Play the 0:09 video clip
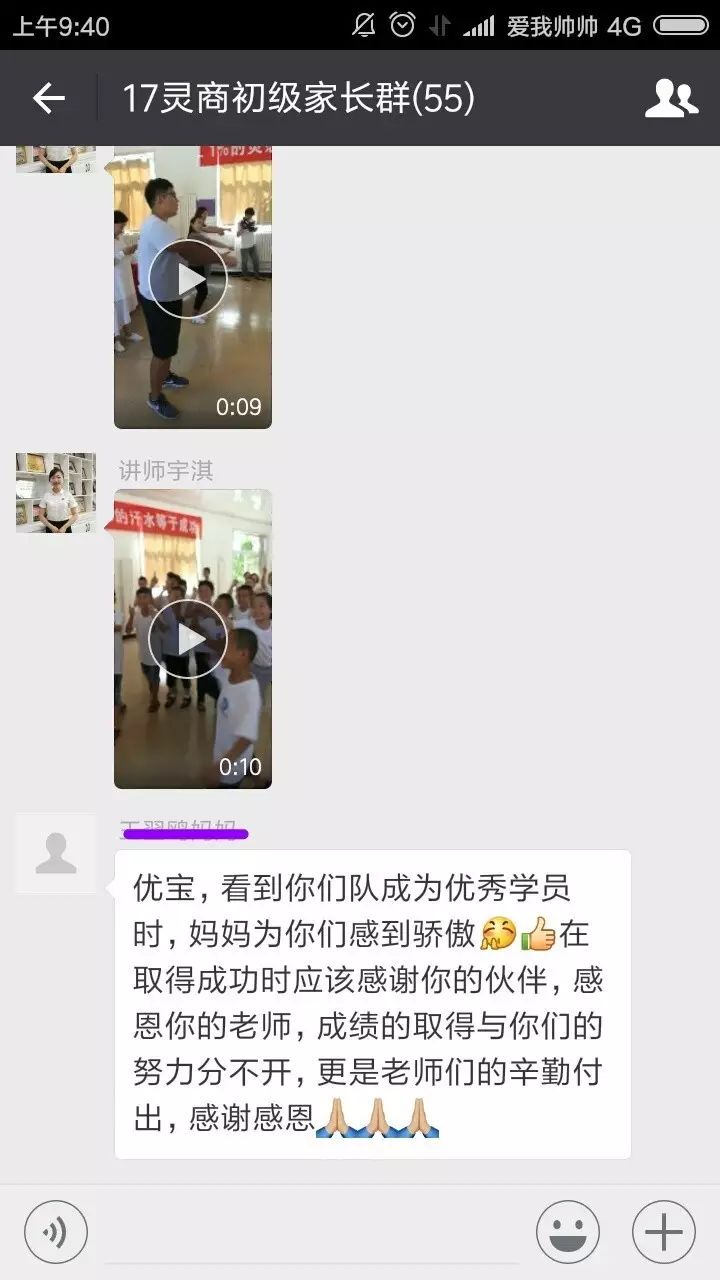 pyautogui.click(x=188, y=279)
